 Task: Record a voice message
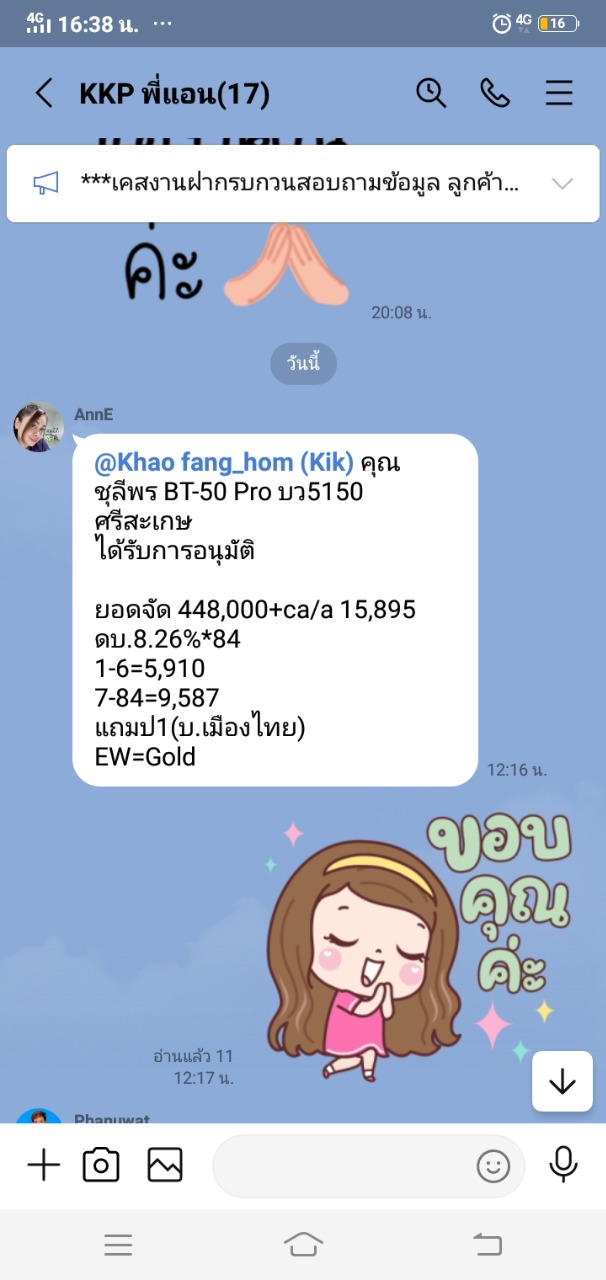563,1165
